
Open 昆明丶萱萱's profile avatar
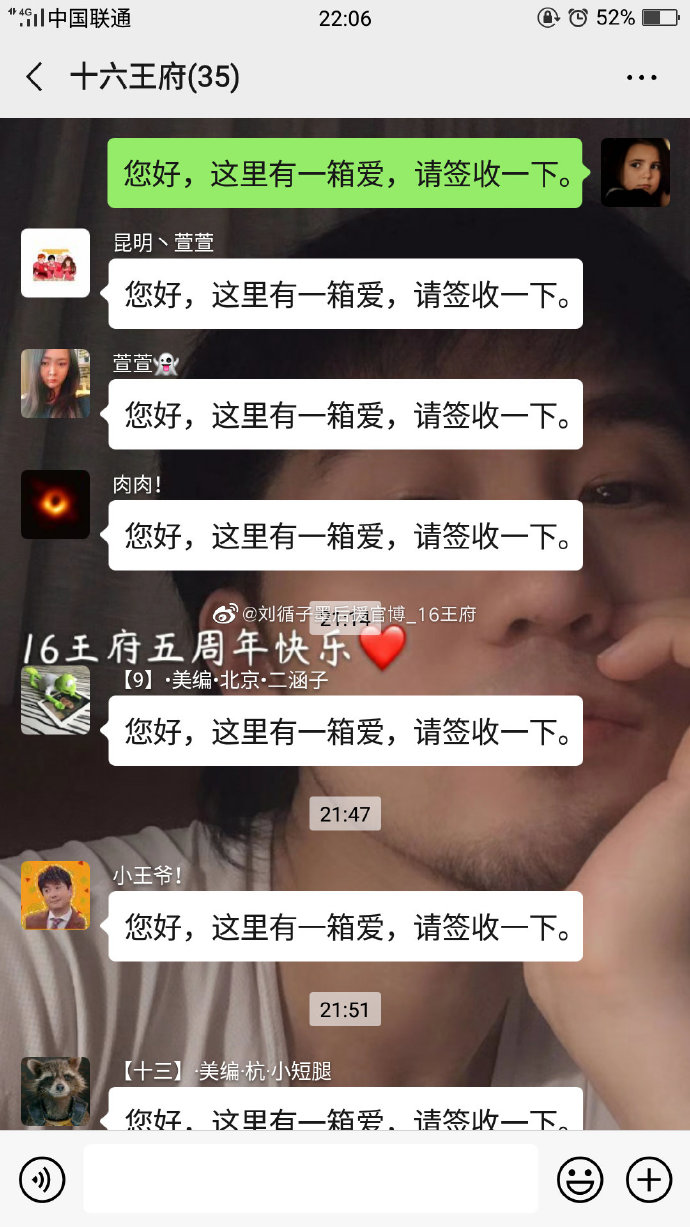click(x=56, y=263)
